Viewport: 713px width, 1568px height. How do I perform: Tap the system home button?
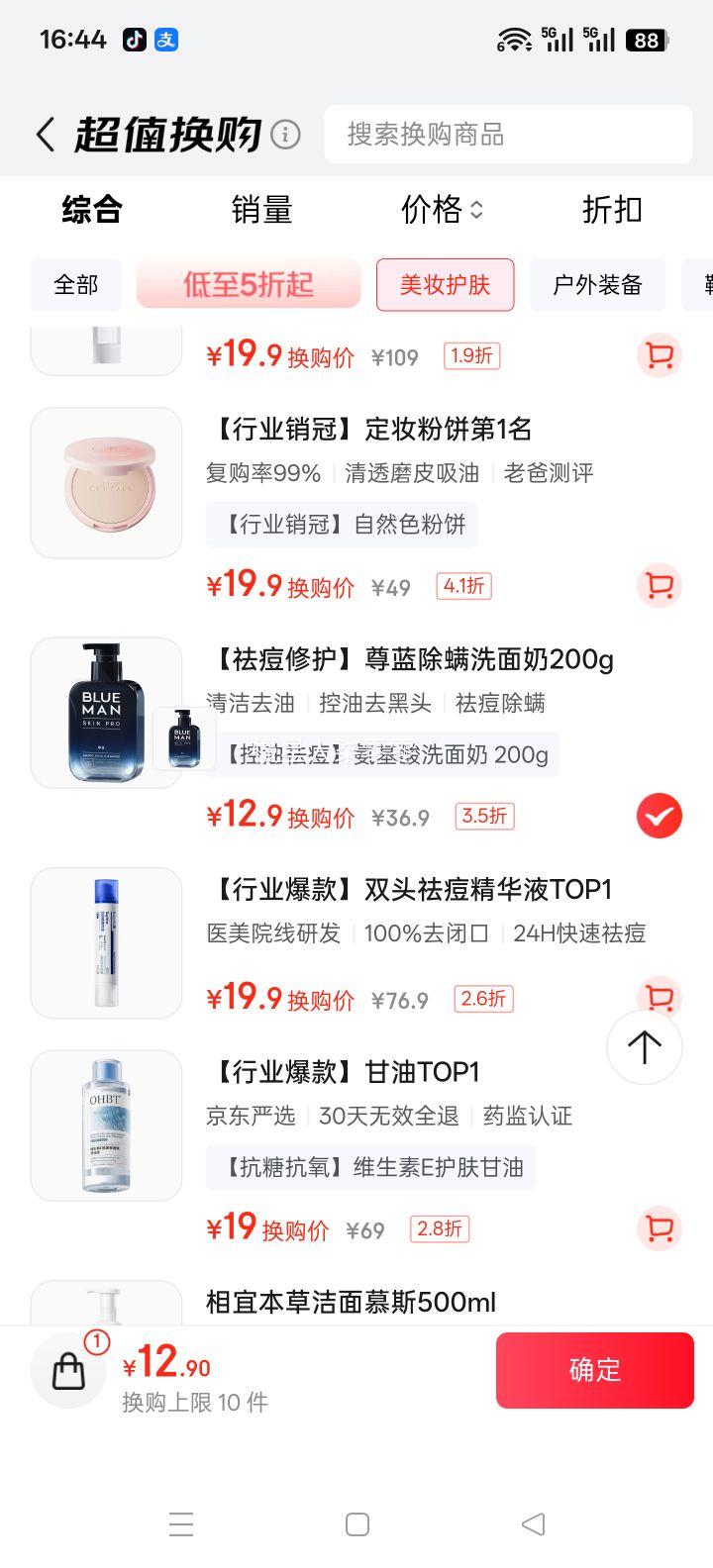[357, 1524]
